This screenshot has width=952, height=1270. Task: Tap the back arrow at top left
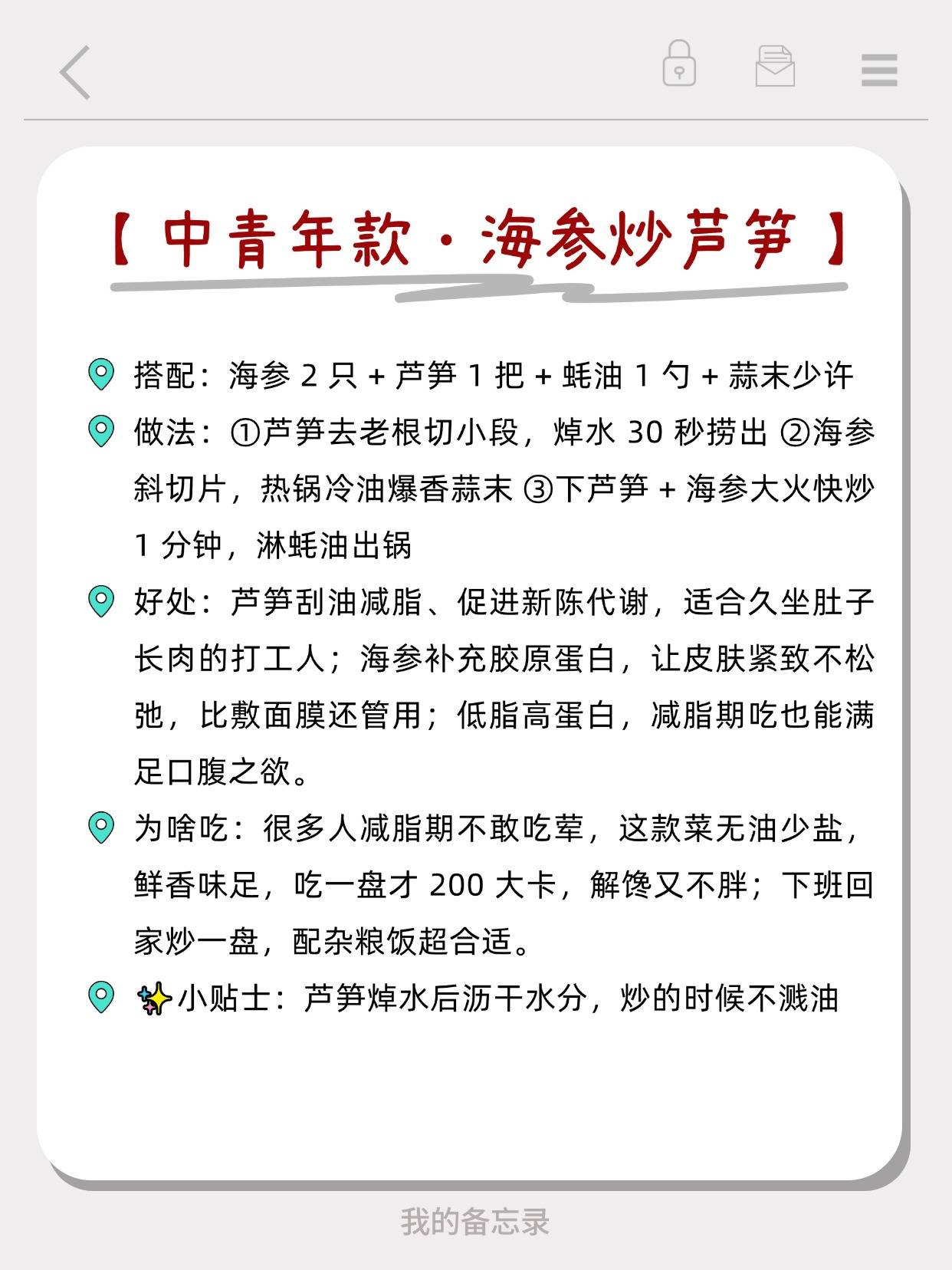point(73,73)
